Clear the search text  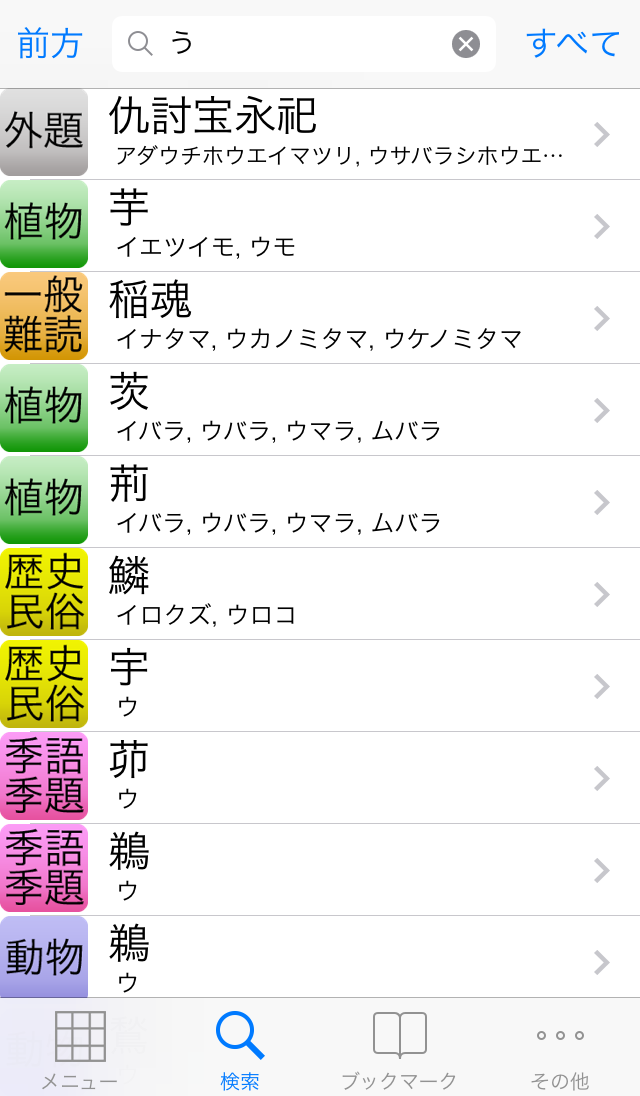(x=466, y=44)
